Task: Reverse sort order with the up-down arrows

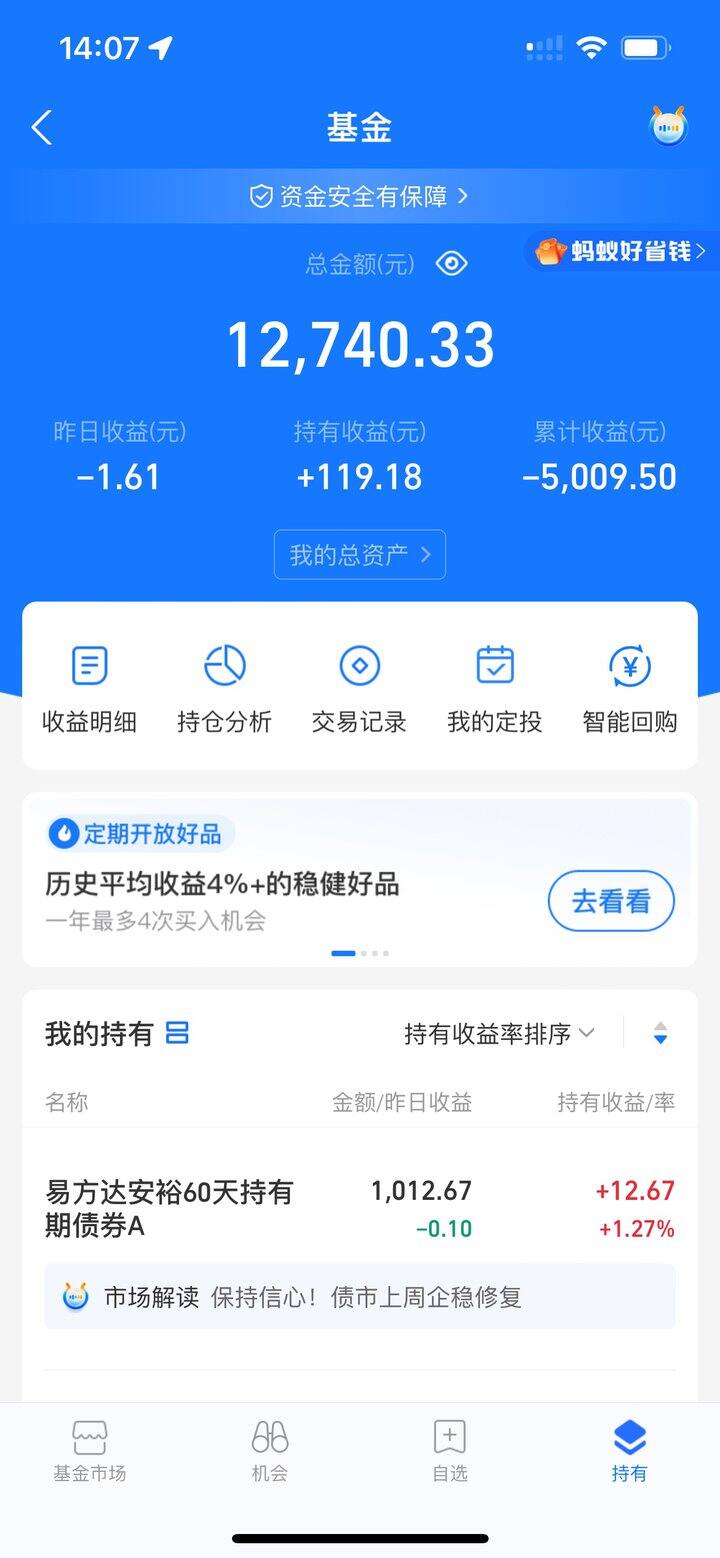Action: [x=660, y=1033]
